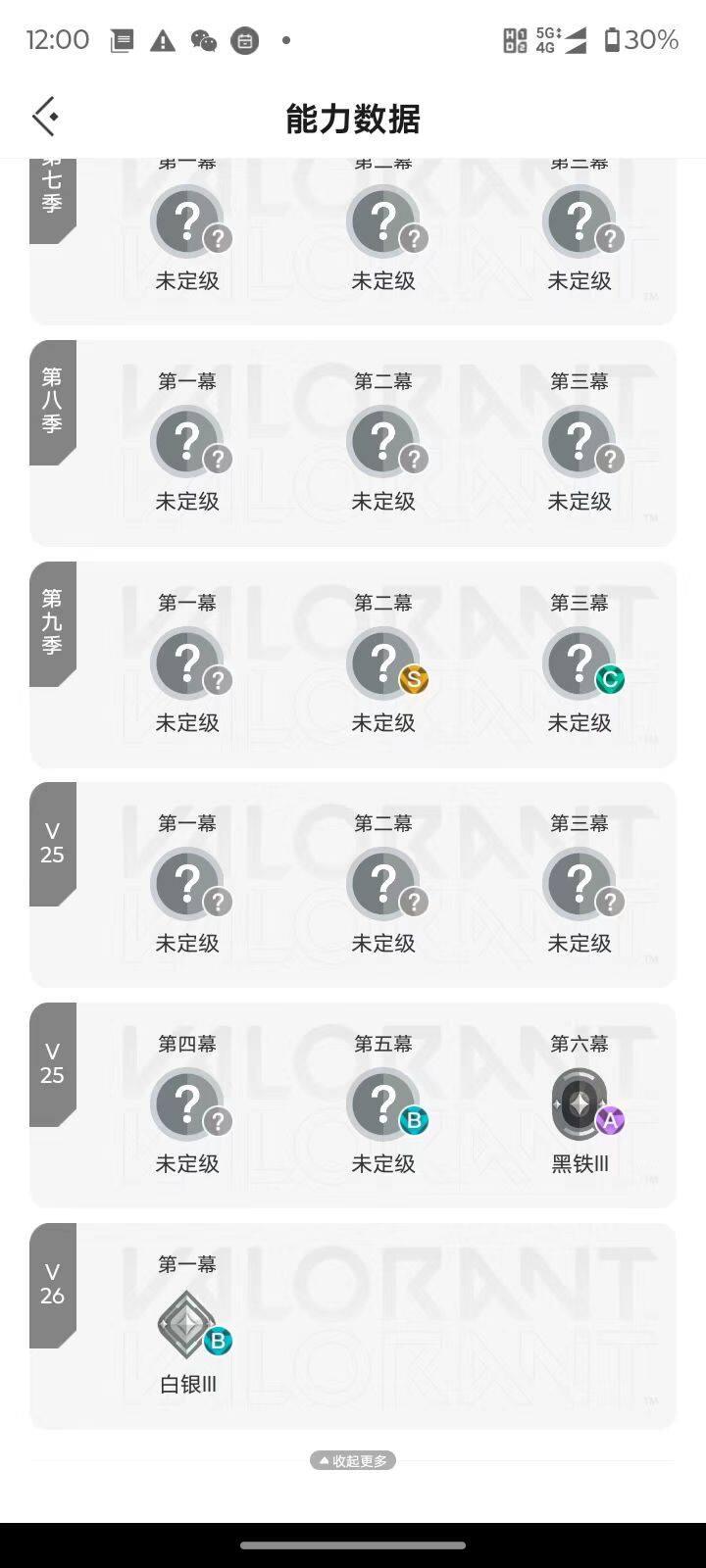Click the C tier icon on 第九季 第三幕
The image size is (706, 1568).
[x=610, y=680]
